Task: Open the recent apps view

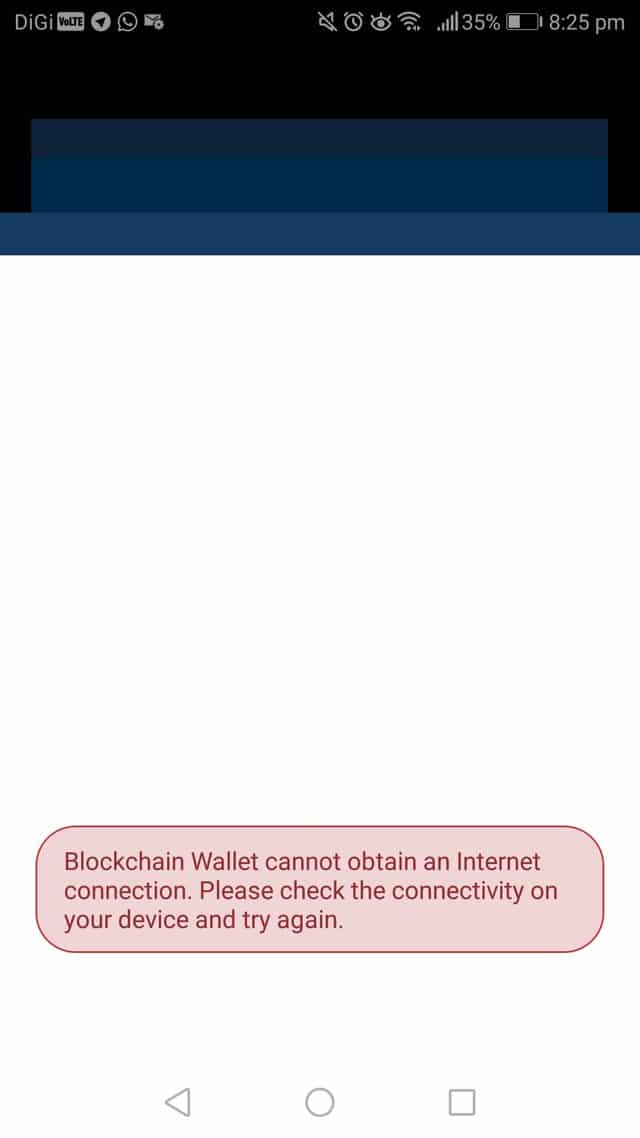Action: (461, 1102)
